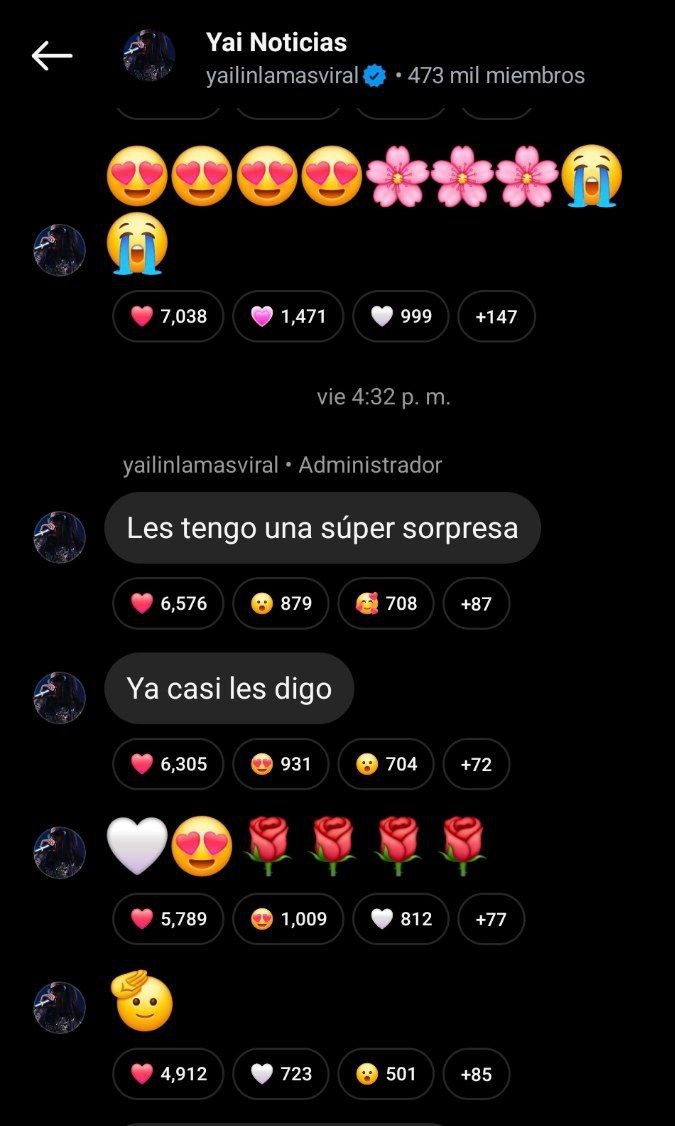React with the 6,576 heart chip
Image resolution: width=675 pixels, height=1126 pixels.
pyautogui.click(x=168, y=604)
